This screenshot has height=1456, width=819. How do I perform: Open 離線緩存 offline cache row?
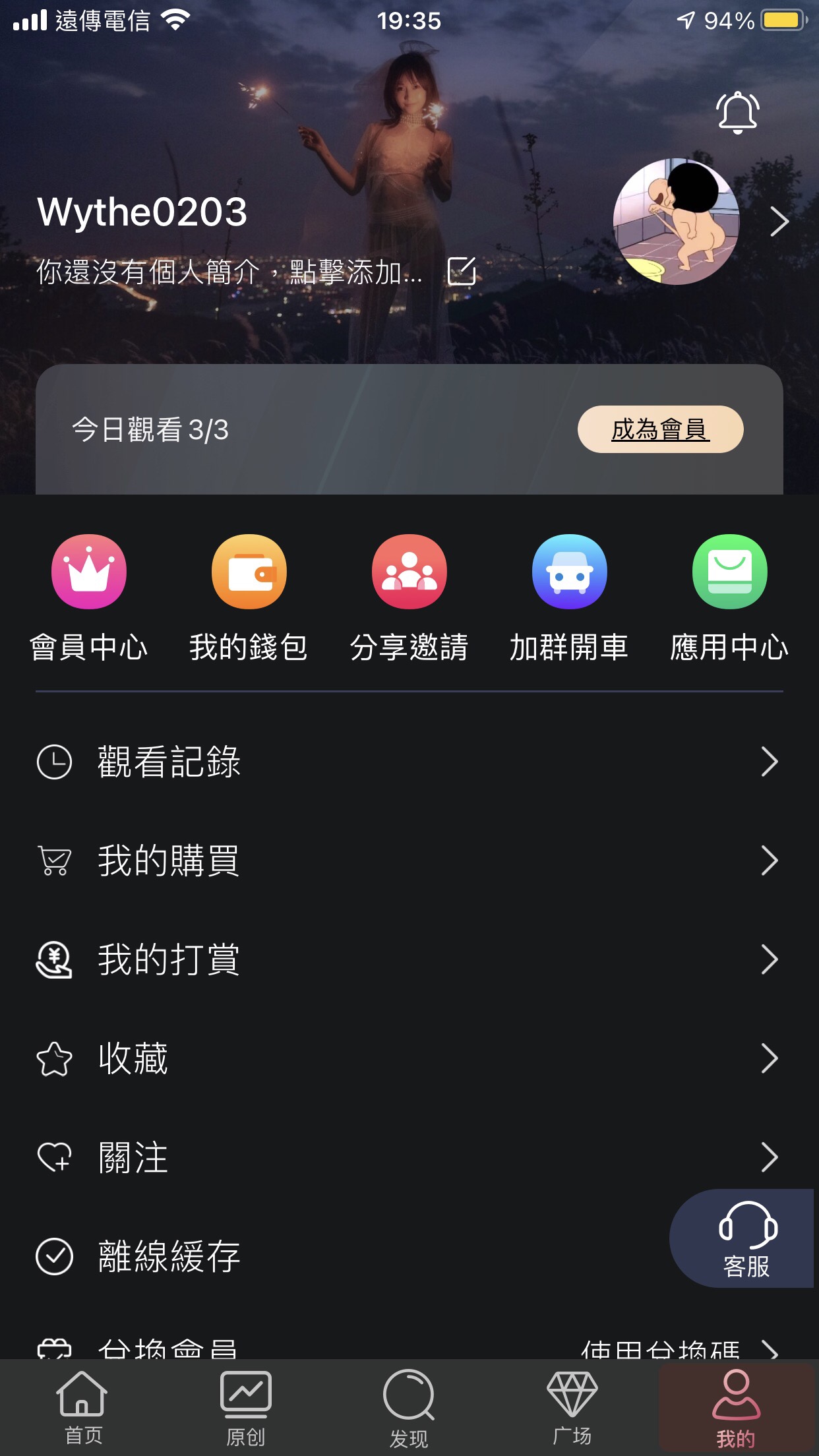point(330,1256)
